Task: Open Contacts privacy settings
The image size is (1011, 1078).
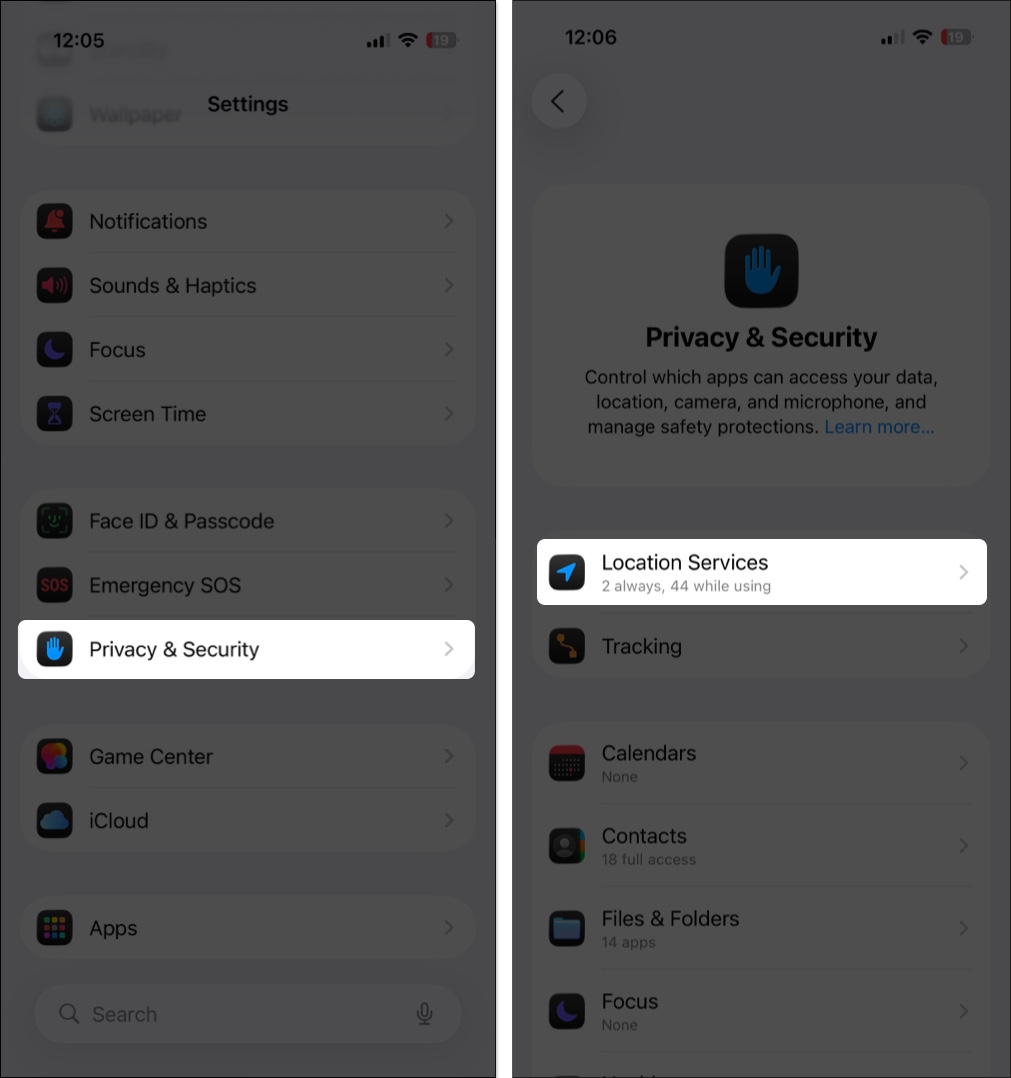Action: pos(761,846)
